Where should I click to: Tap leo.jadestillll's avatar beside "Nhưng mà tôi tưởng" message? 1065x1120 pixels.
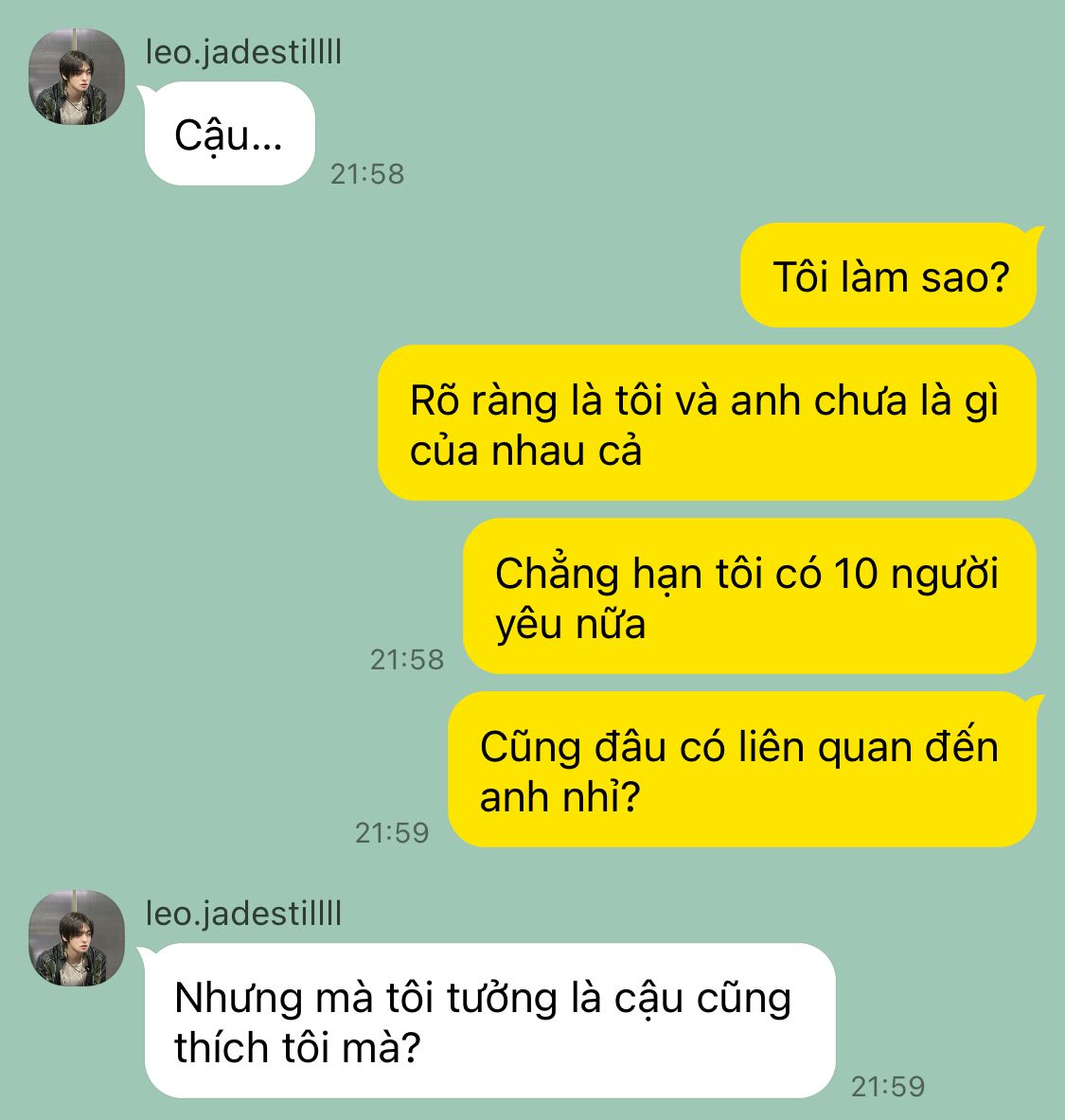77,937
